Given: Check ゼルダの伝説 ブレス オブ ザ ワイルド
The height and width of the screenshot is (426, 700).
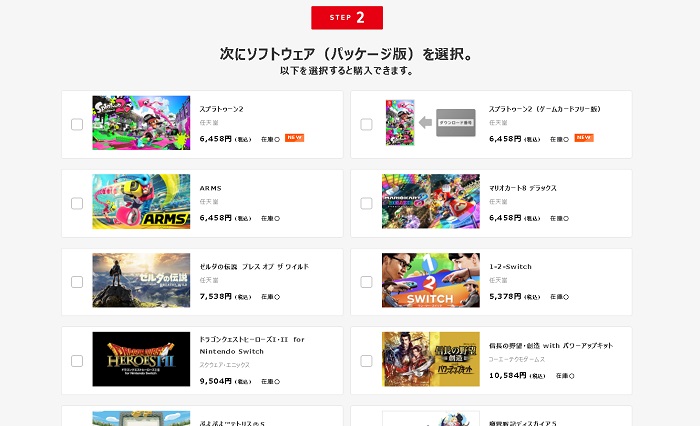Looking at the screenshot, I should [x=77, y=281].
